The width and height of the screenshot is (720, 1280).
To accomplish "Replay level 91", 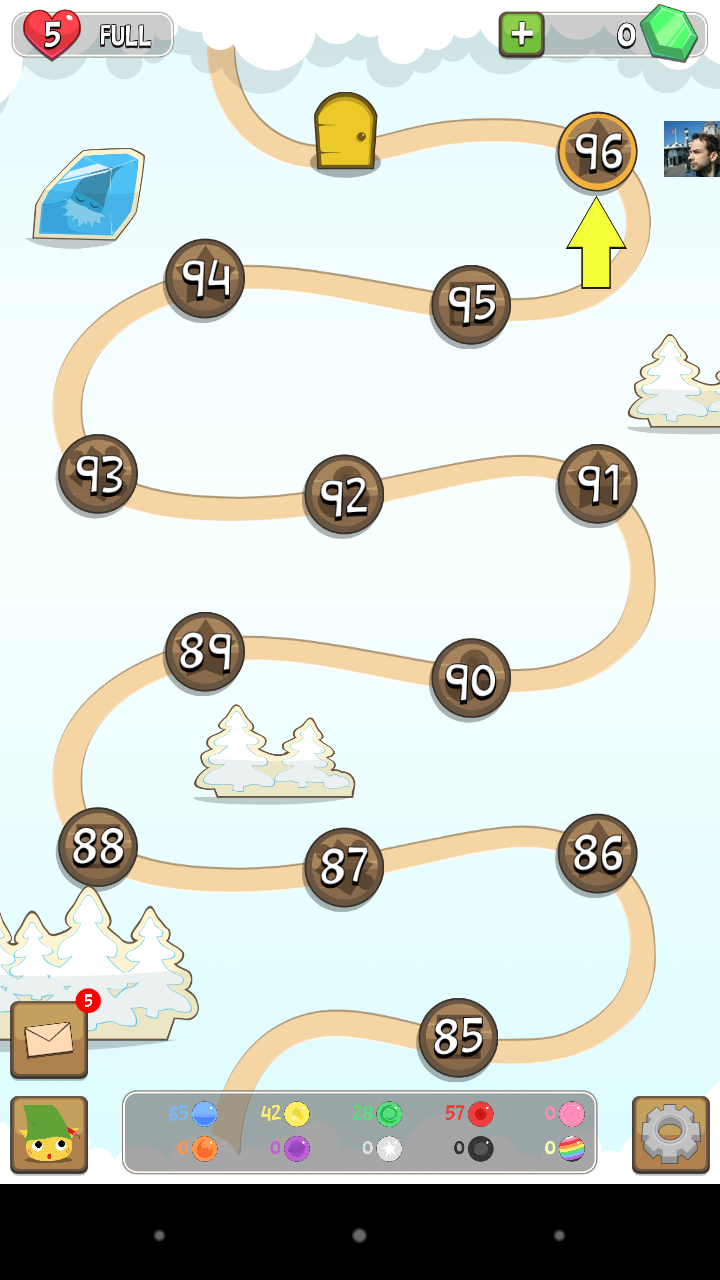I will [597, 484].
